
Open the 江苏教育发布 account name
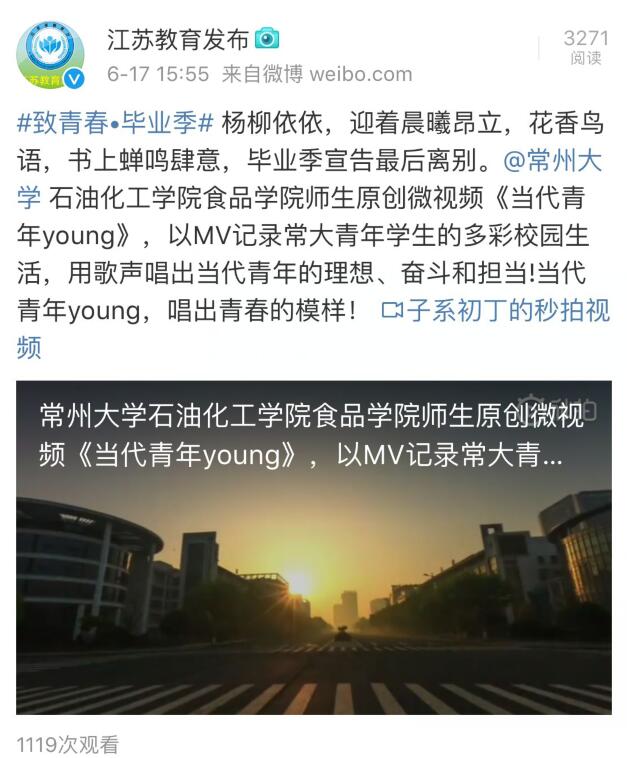[x=178, y=38]
